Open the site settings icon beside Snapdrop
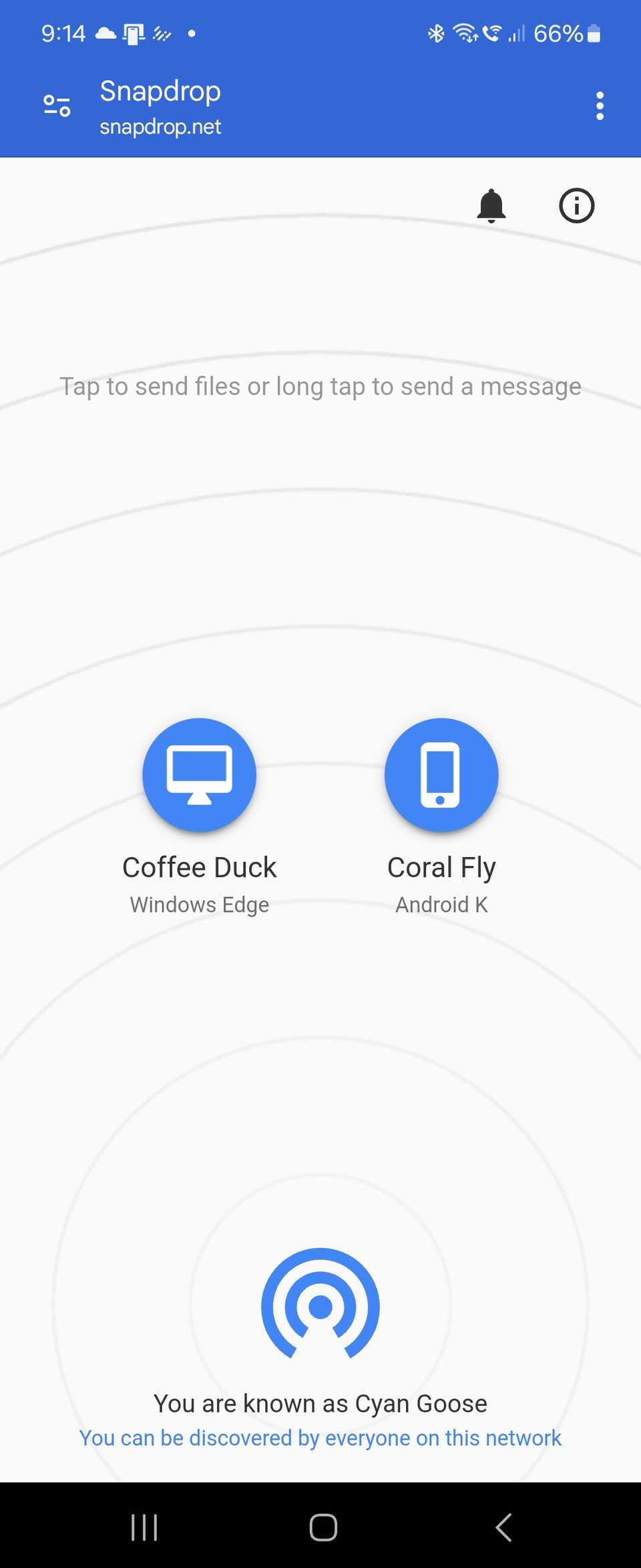 point(57,106)
